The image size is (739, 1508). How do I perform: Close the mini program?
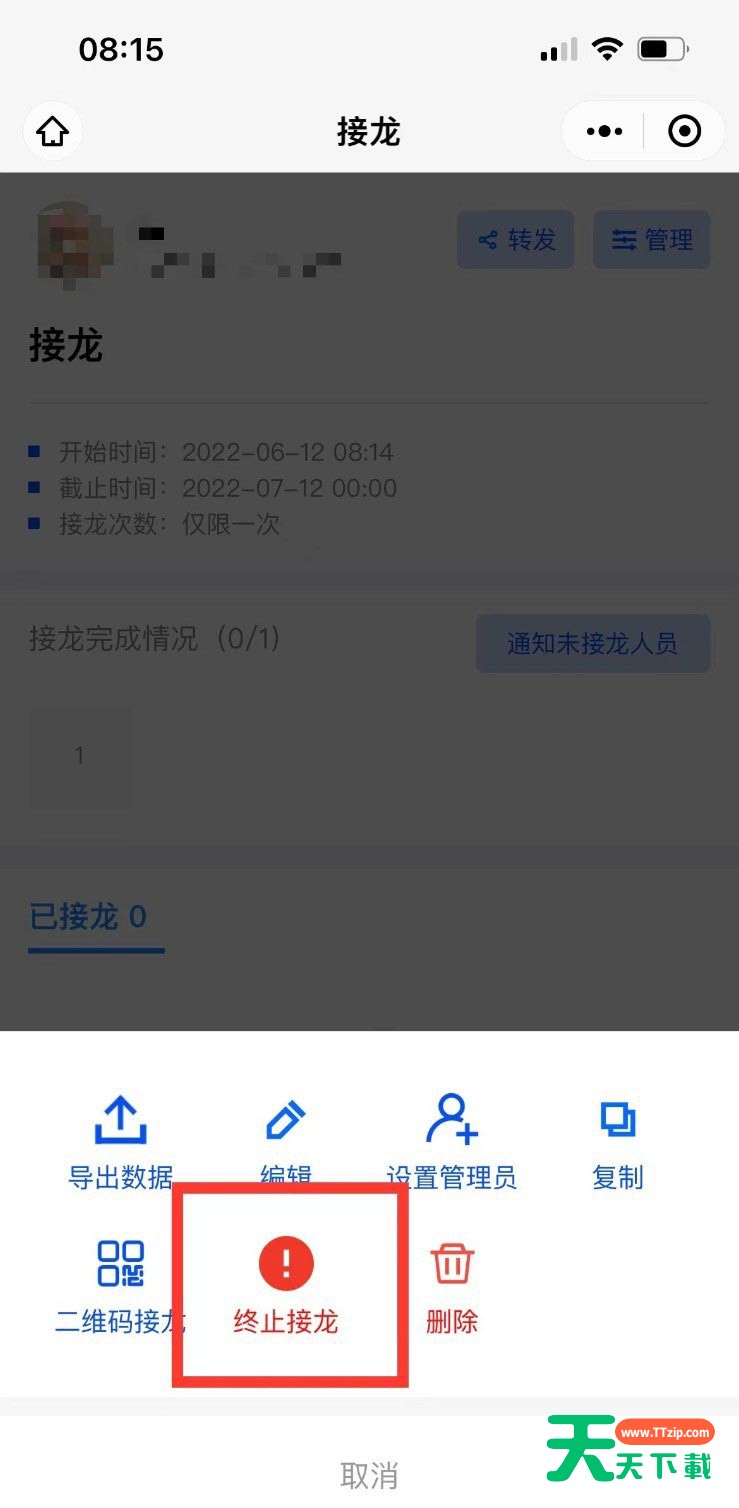[x=684, y=131]
